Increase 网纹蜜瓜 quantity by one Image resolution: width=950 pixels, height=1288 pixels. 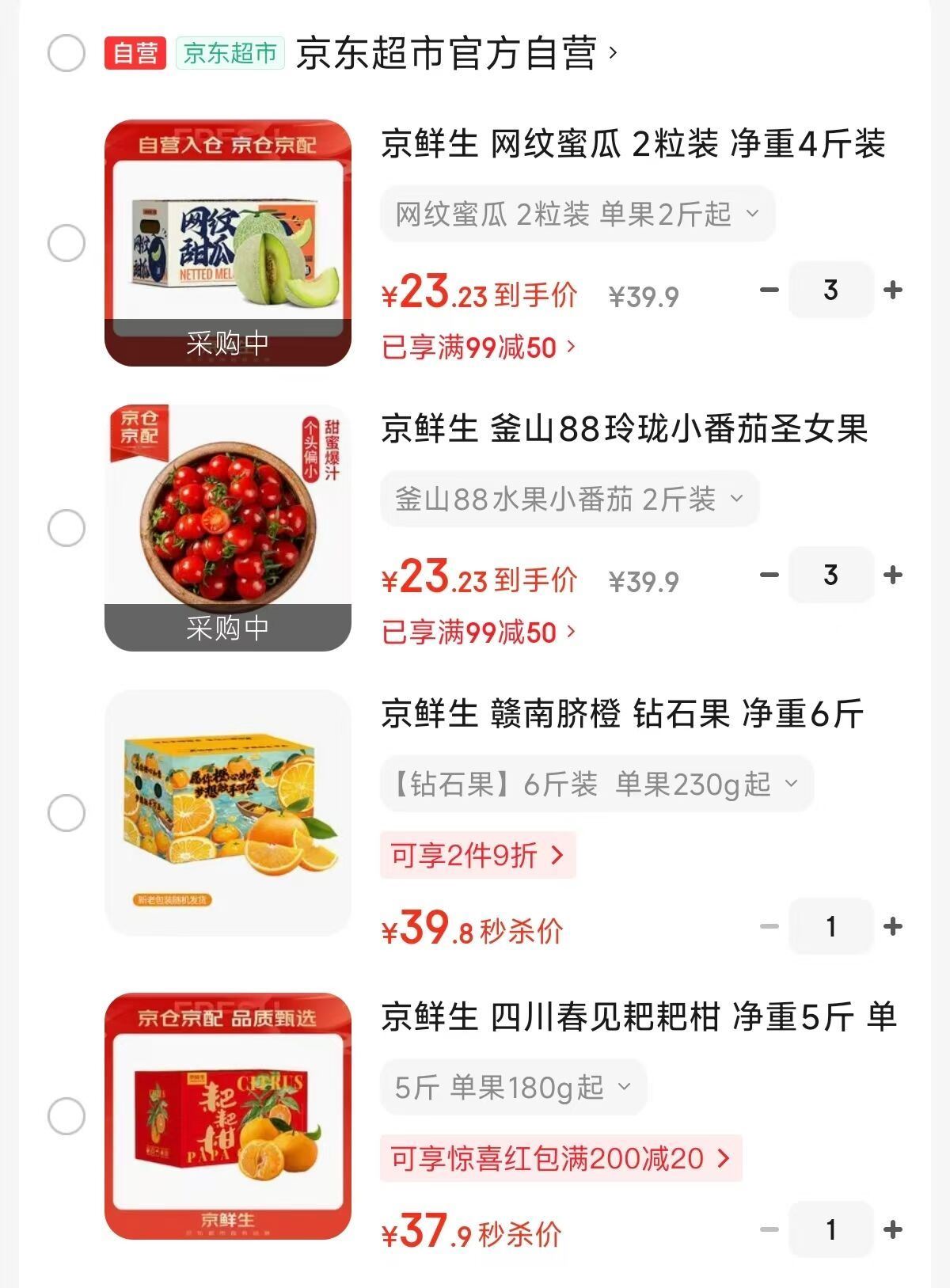click(893, 290)
